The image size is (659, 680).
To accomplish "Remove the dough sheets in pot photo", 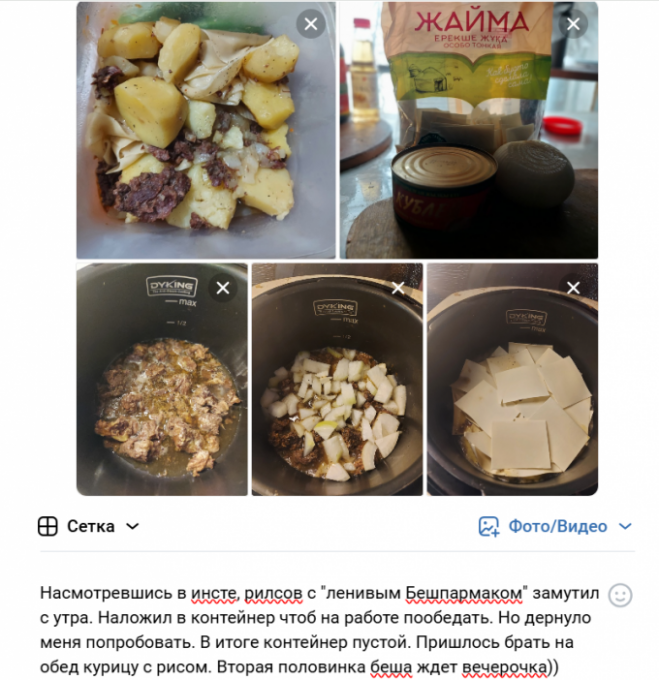I will pyautogui.click(x=574, y=288).
